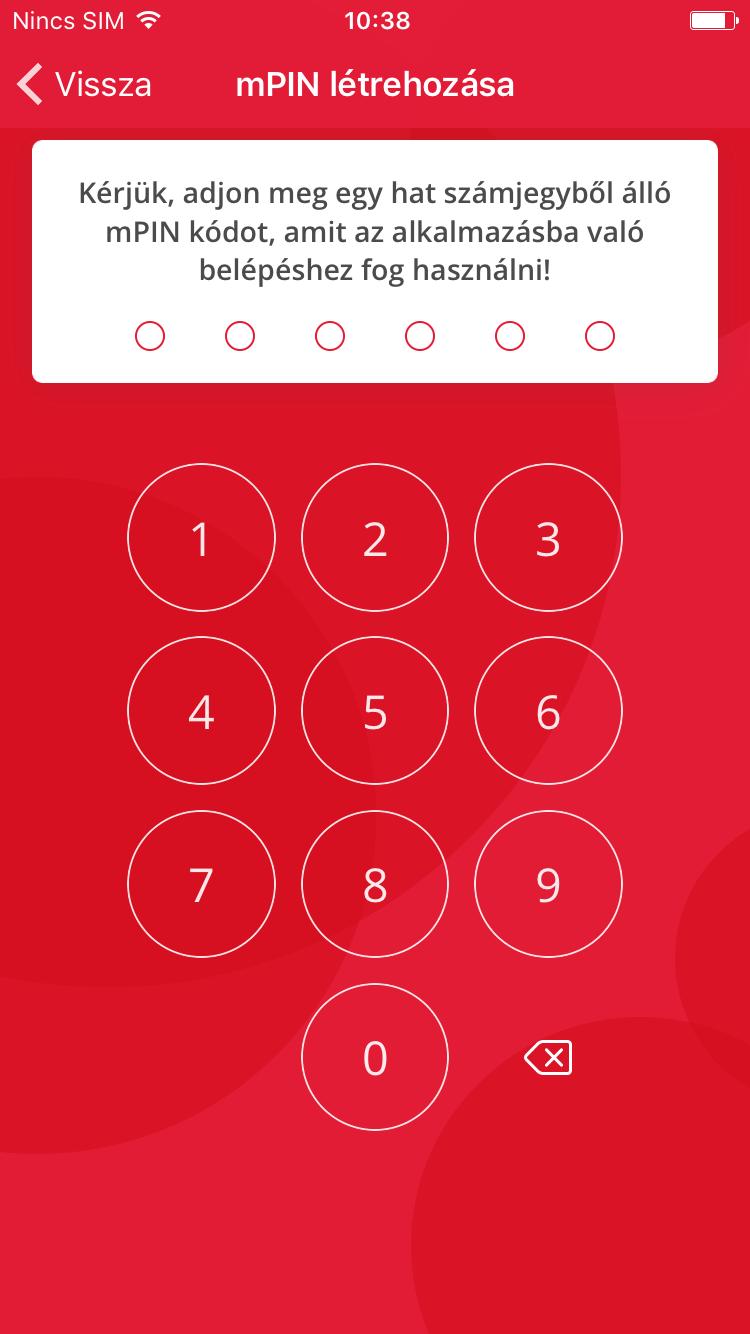The height and width of the screenshot is (1334, 750).
Task: Enter digit 9 on the PIN pad
Action: [x=548, y=884]
